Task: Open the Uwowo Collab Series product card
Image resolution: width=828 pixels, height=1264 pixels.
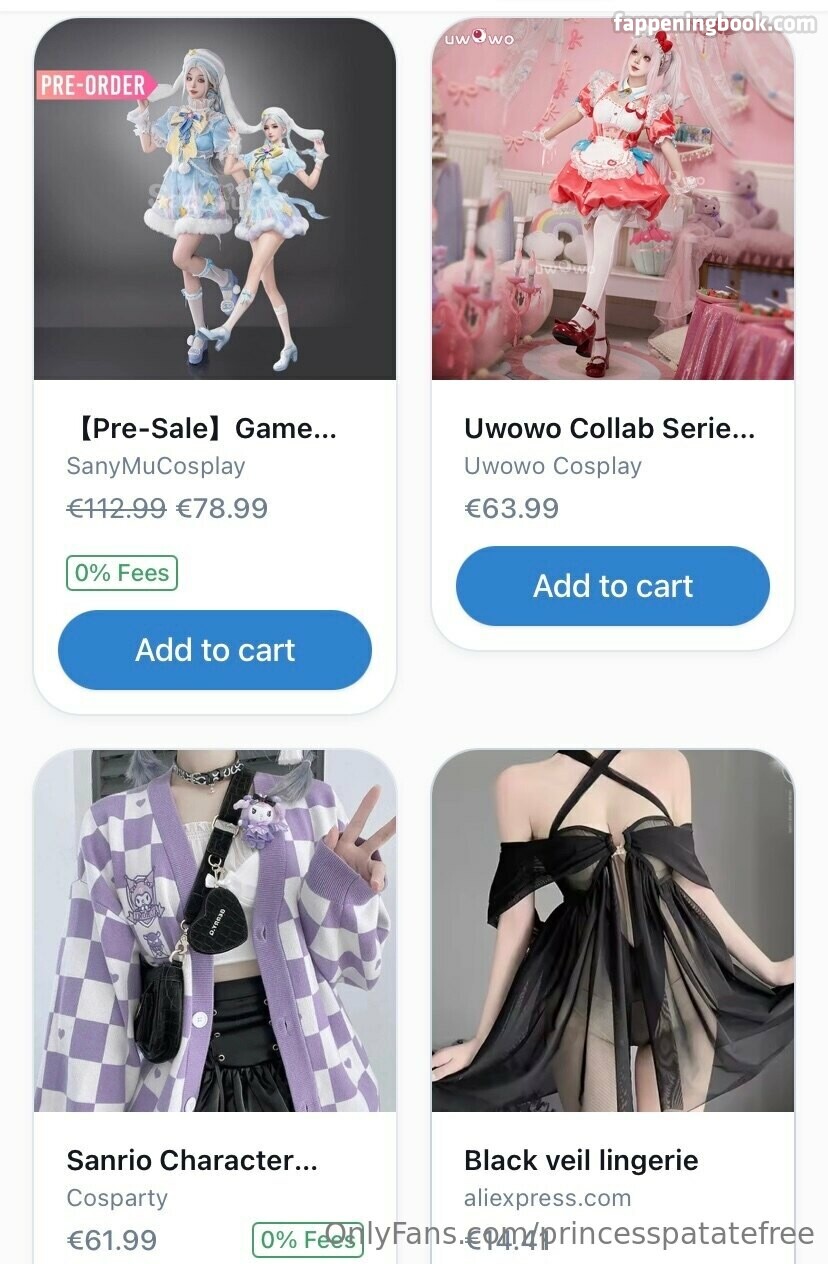Action: 612,200
